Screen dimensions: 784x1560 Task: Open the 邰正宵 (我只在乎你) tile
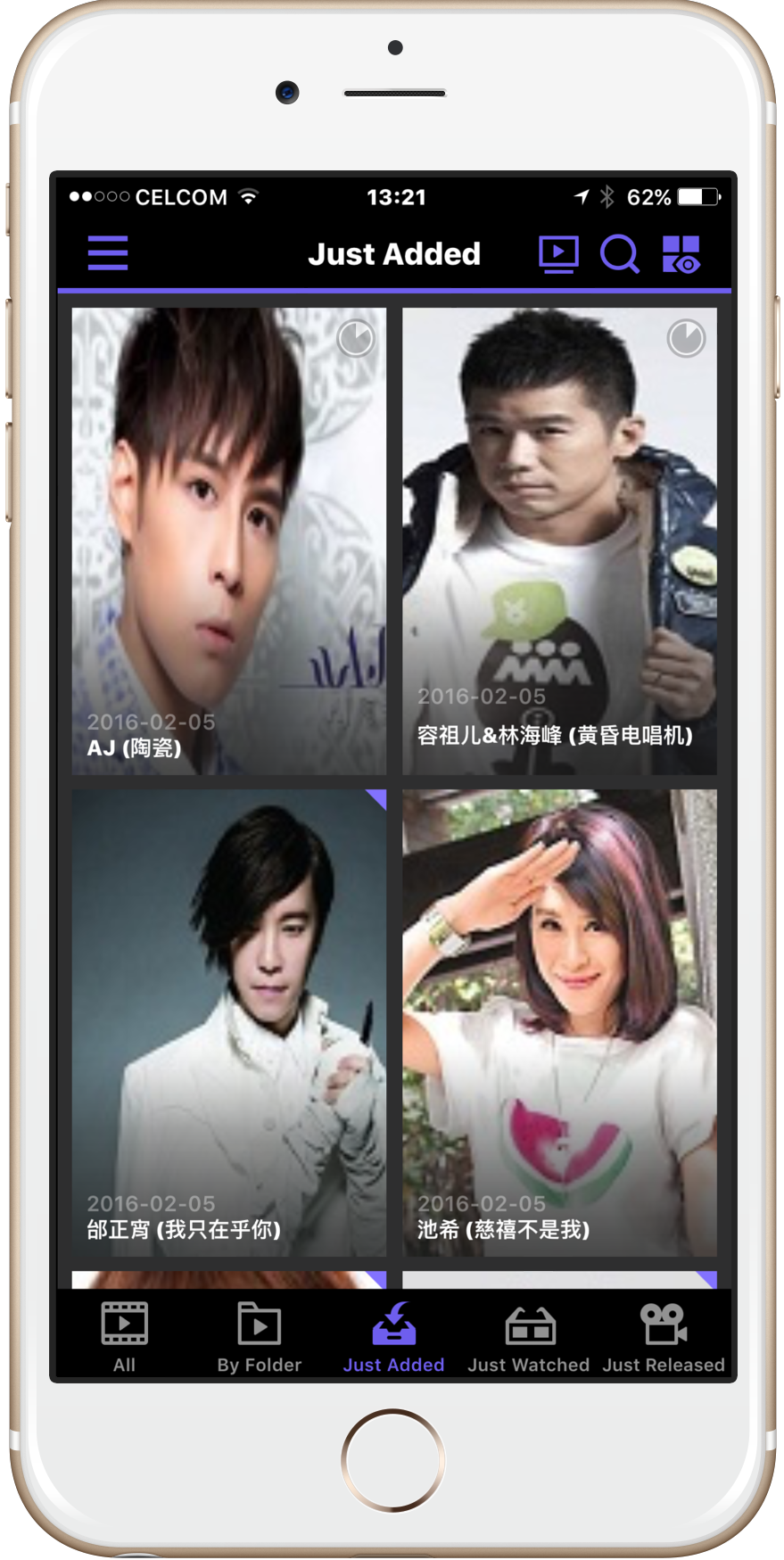229,1022
